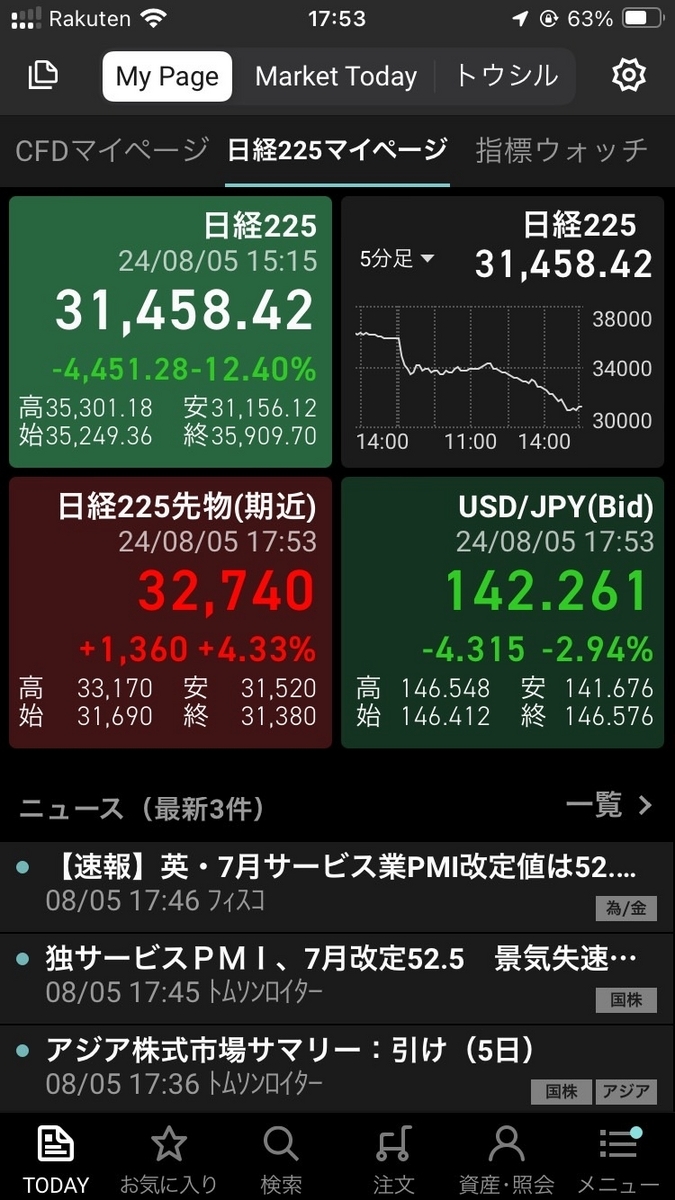Image resolution: width=675 pixels, height=1200 pixels.
Task: Switch to the Market Today segment
Action: click(336, 76)
